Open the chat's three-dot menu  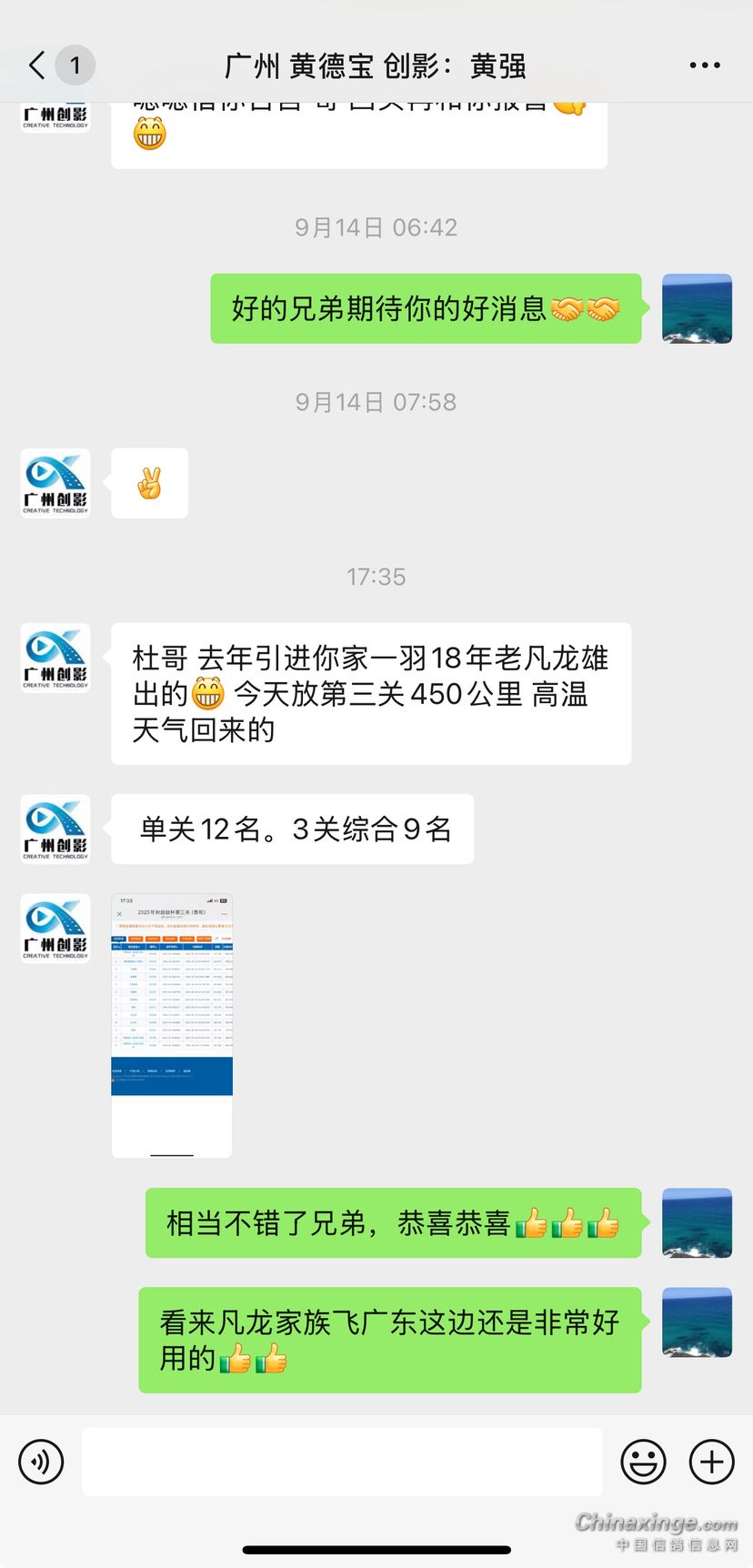coord(705,65)
